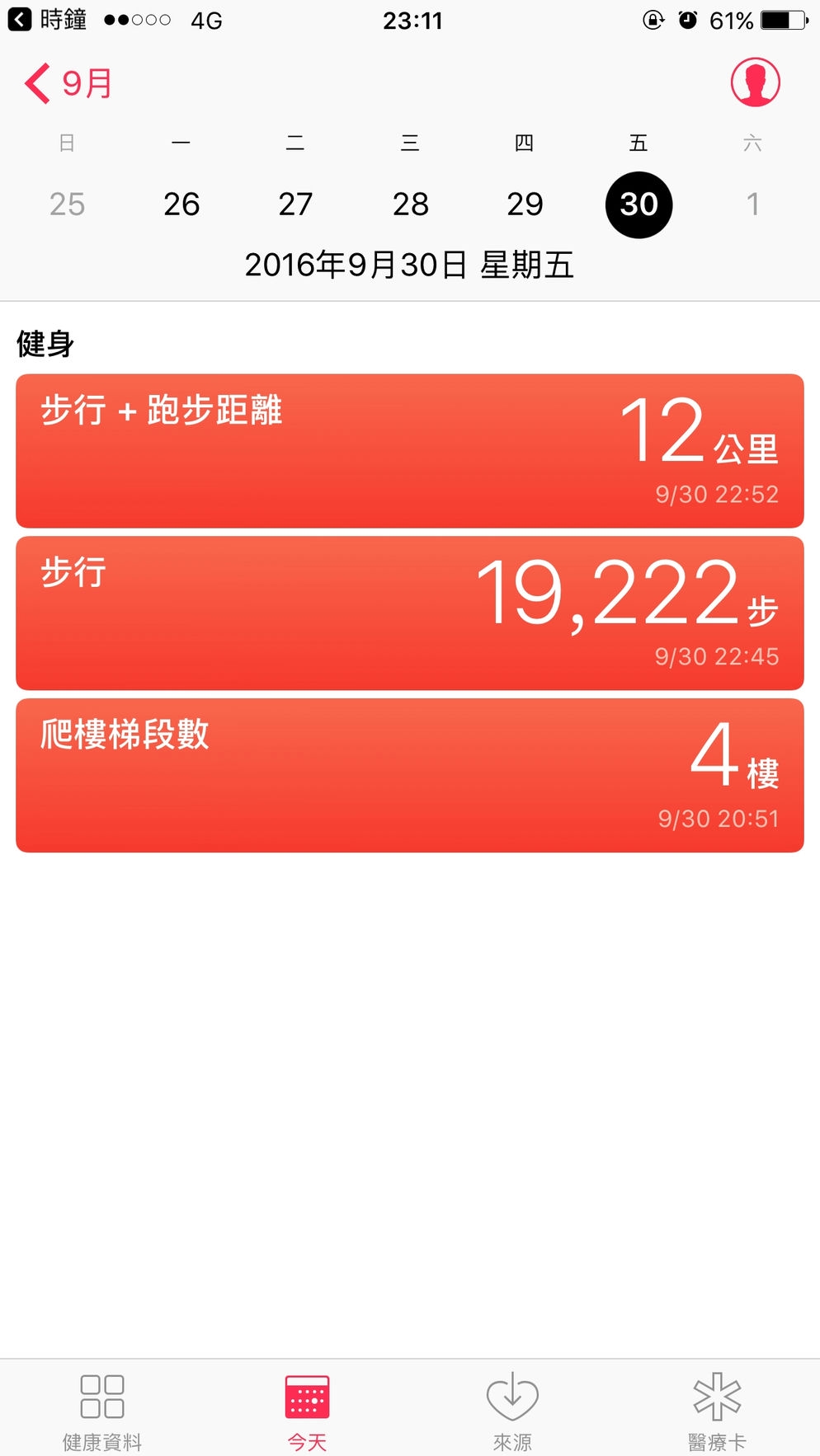Go back to the 9月 month view

[68, 83]
